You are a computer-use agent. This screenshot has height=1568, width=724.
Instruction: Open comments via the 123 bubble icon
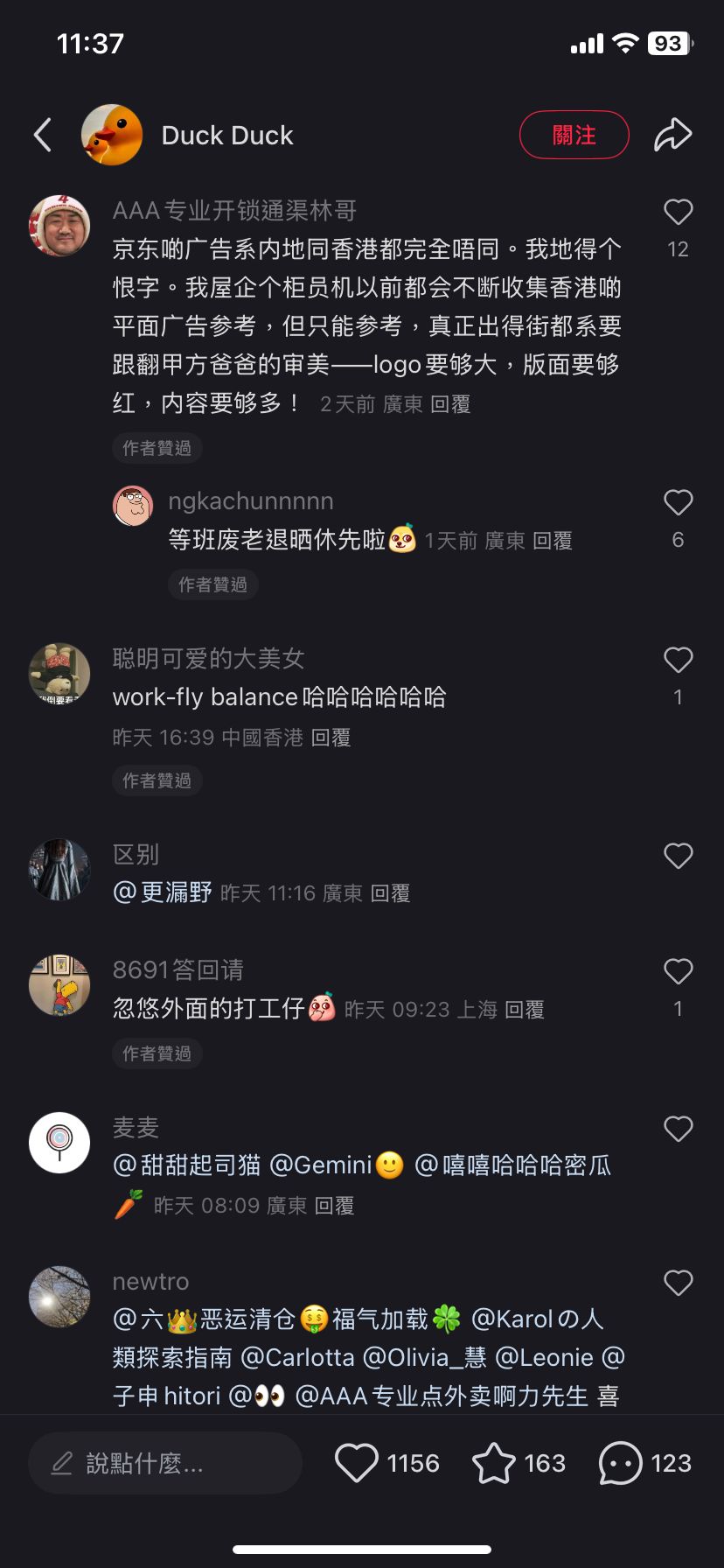tap(620, 1463)
